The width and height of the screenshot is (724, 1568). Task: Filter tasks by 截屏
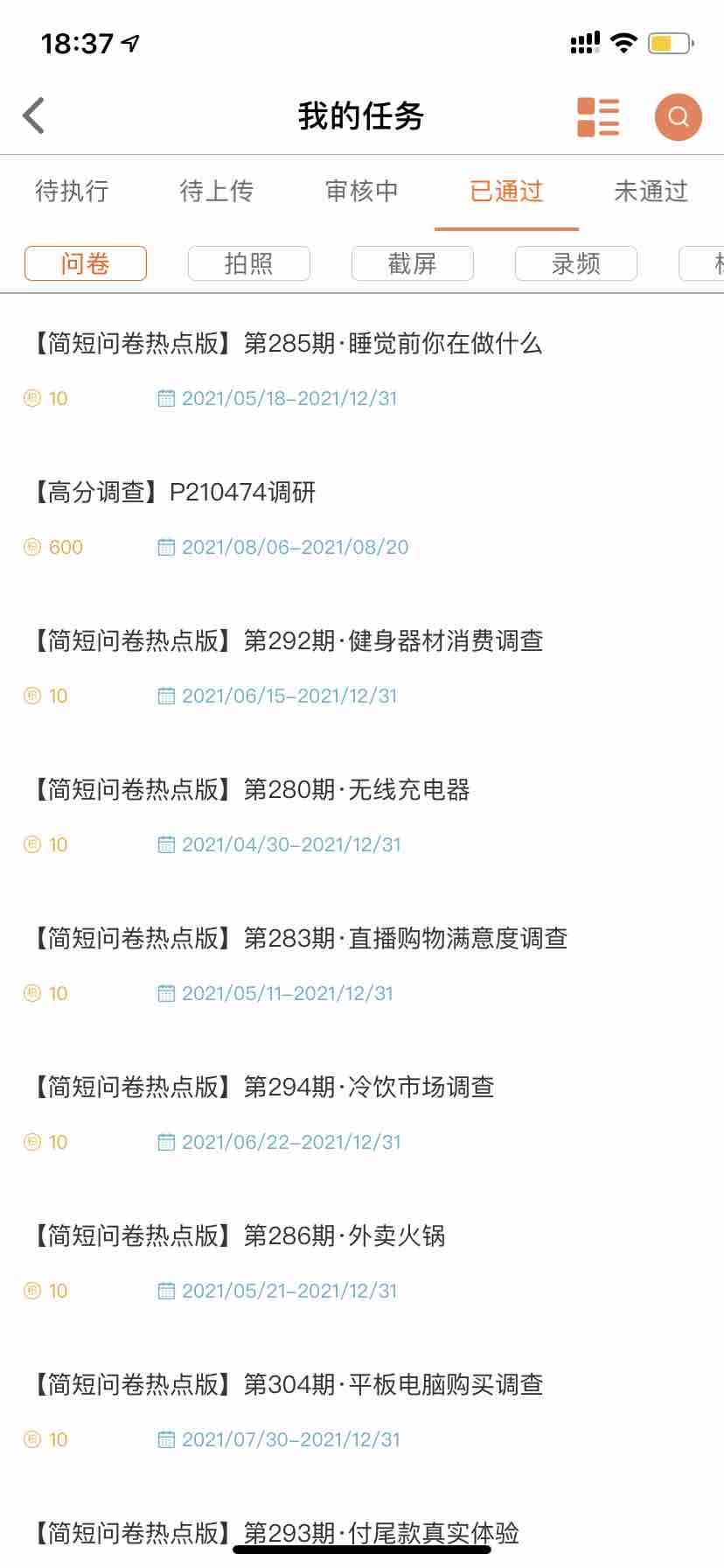point(413,263)
